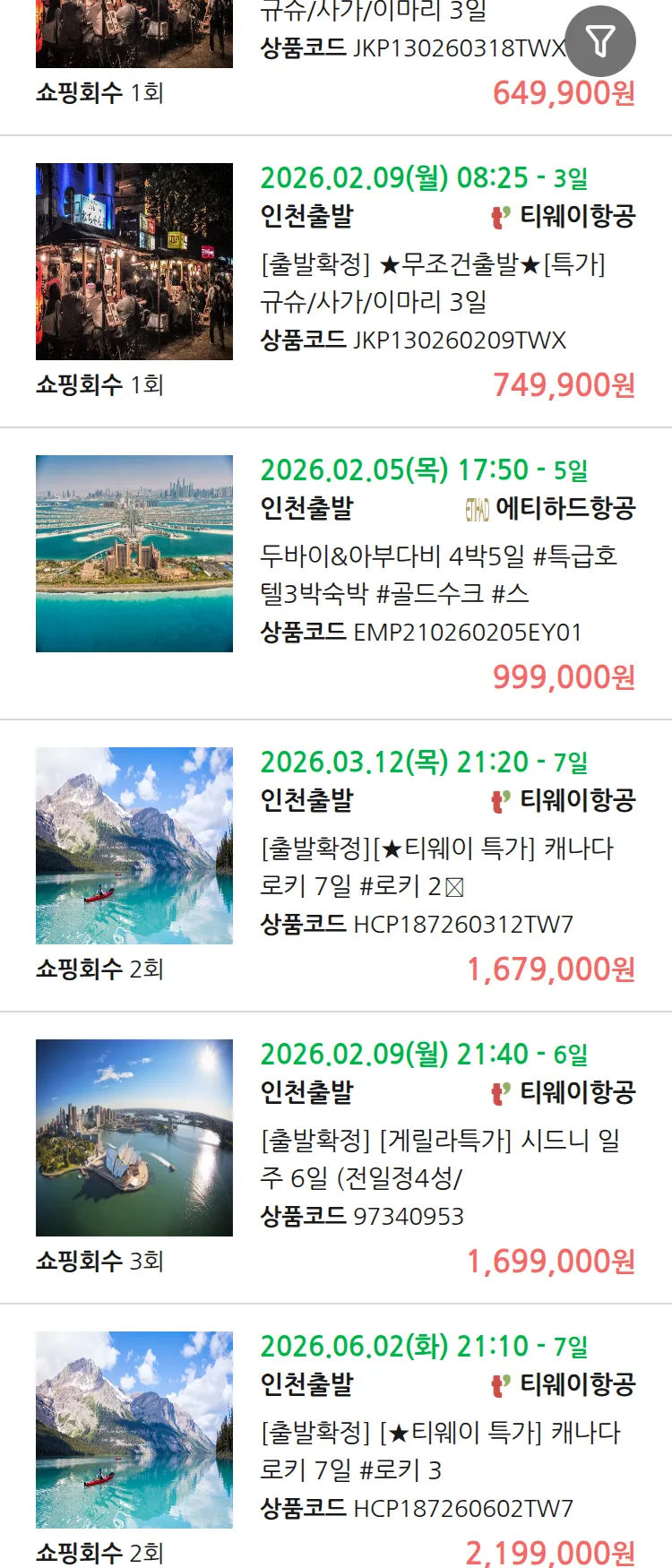
Task: View the Canada Rockies package departing 2026.03.12
Action: [436, 866]
